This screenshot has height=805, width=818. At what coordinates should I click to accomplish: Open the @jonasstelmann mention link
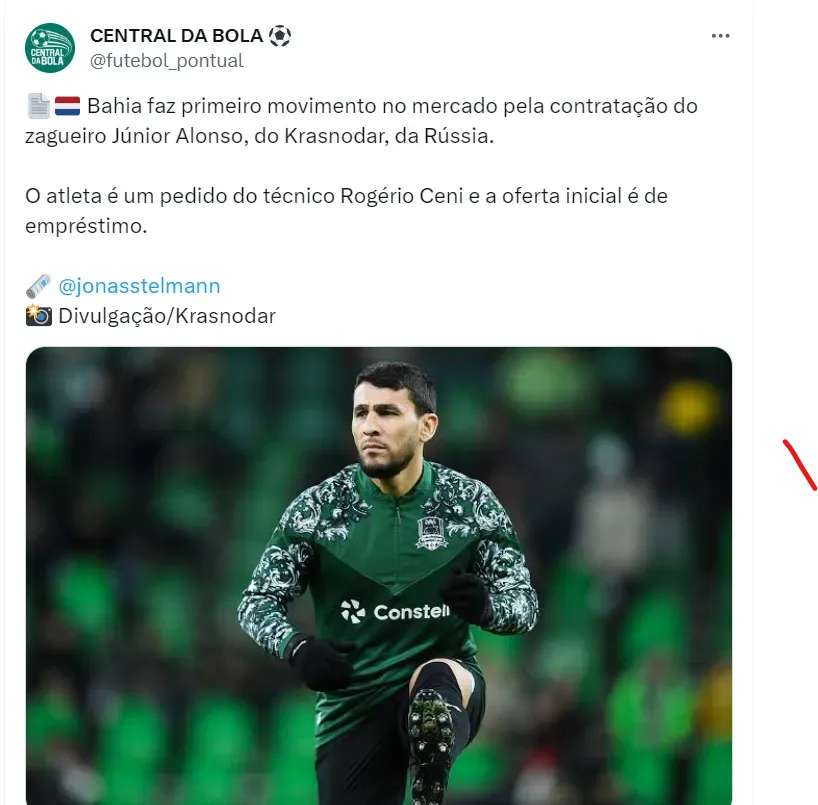139,286
